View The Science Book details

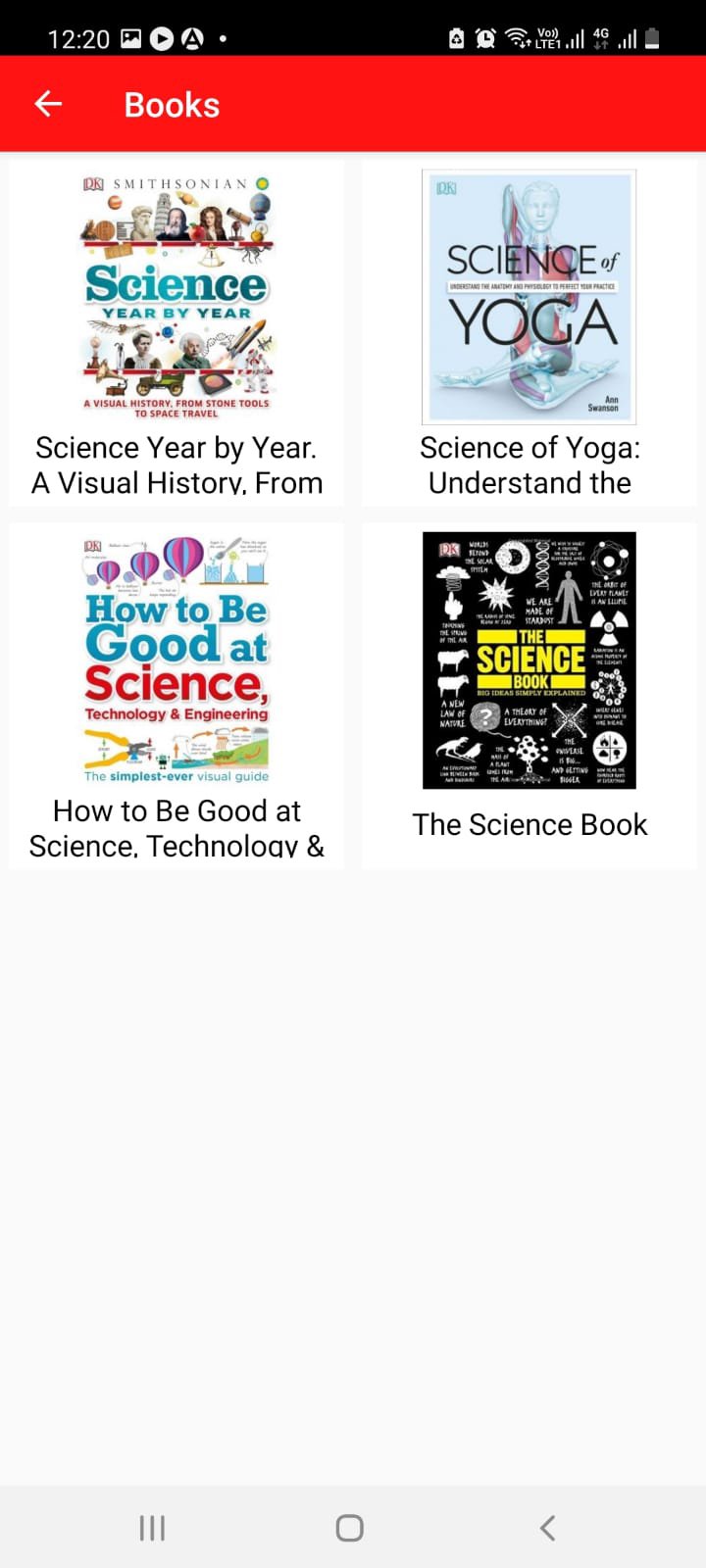[529, 696]
